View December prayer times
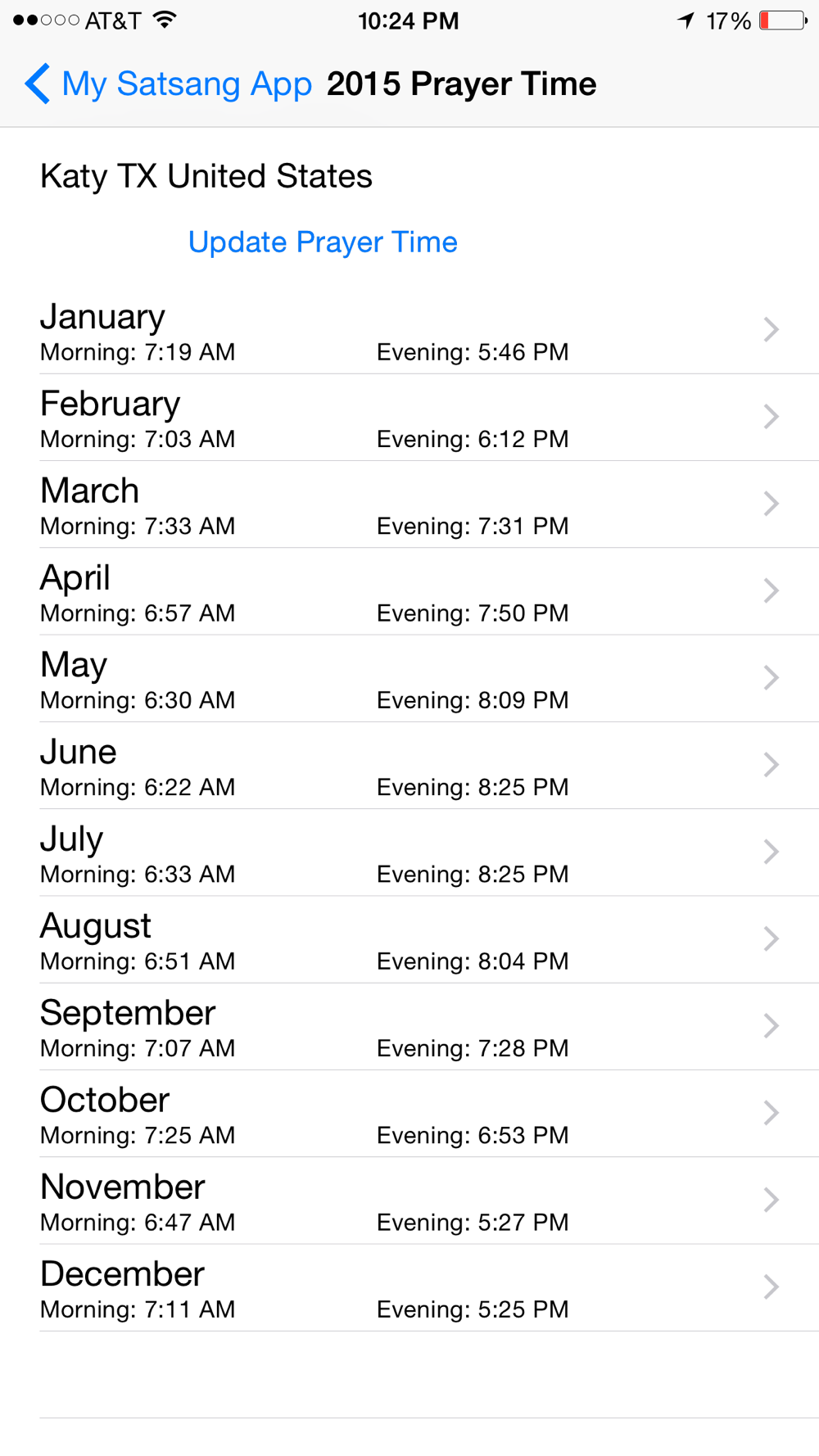Viewport: 819px width, 1456px height. (x=409, y=1287)
